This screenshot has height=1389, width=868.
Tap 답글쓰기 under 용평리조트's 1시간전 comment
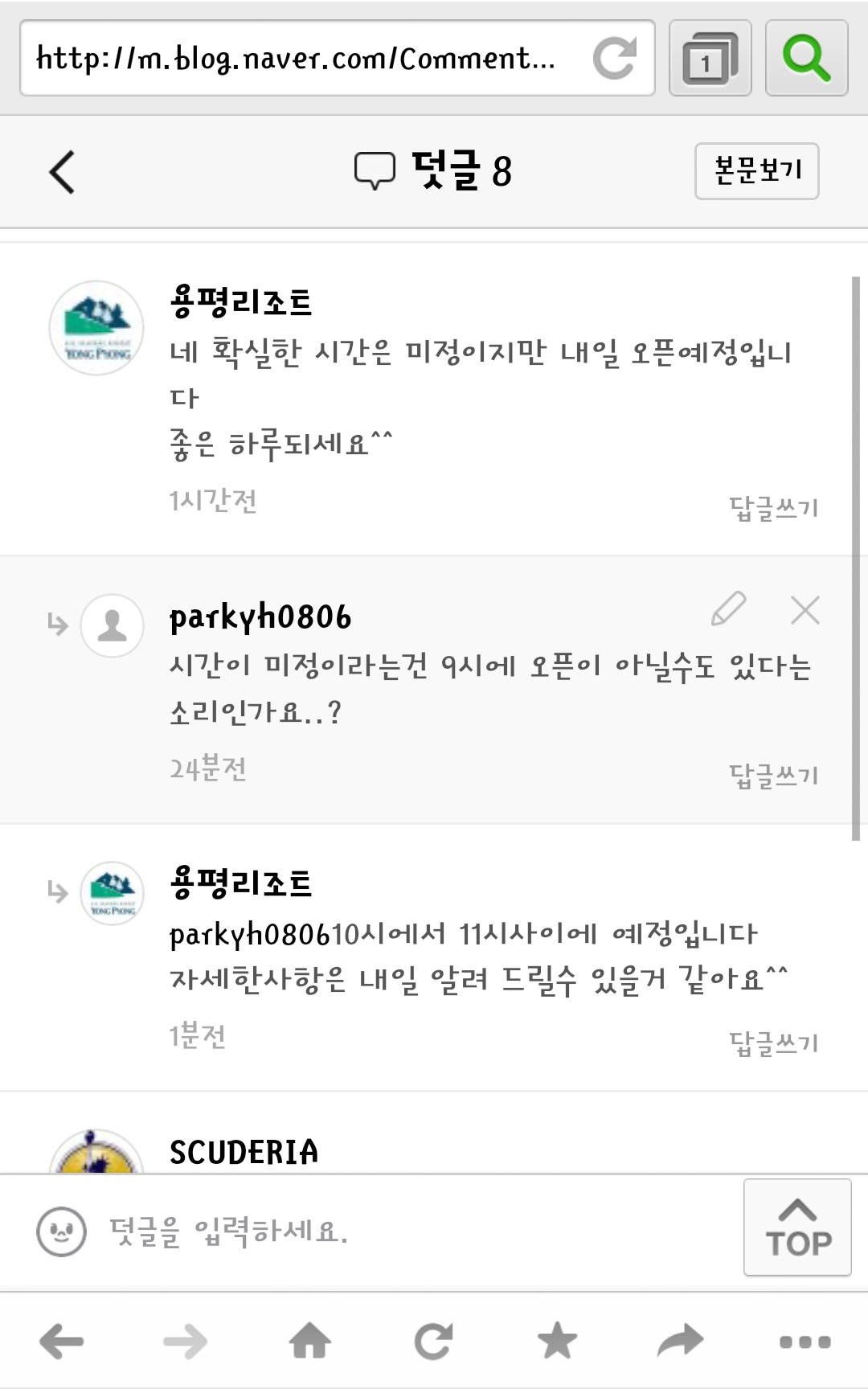(773, 507)
